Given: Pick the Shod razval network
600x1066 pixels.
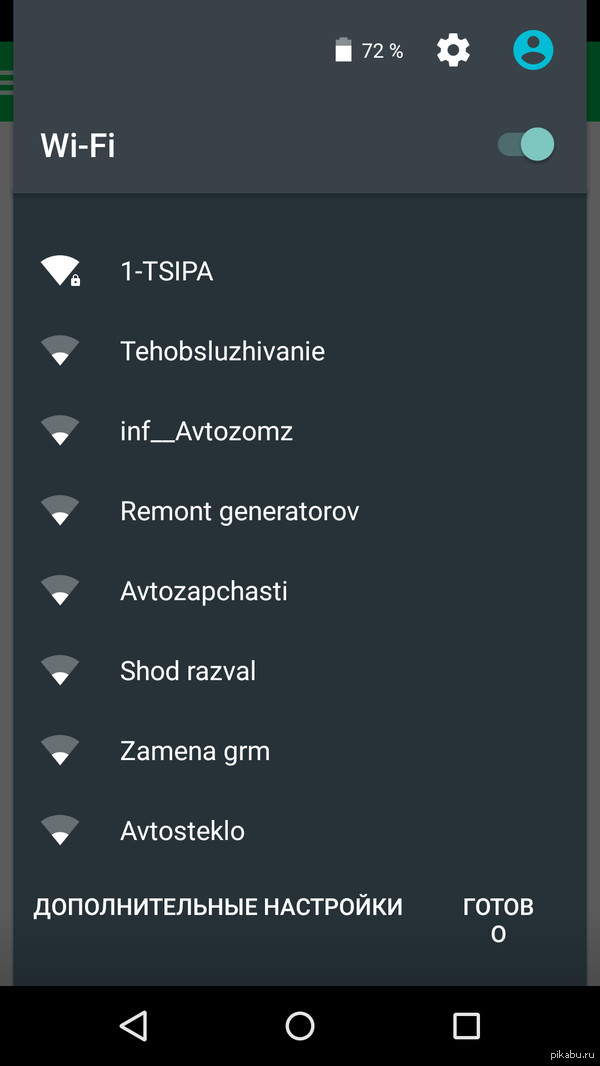Looking at the screenshot, I should tap(188, 671).
